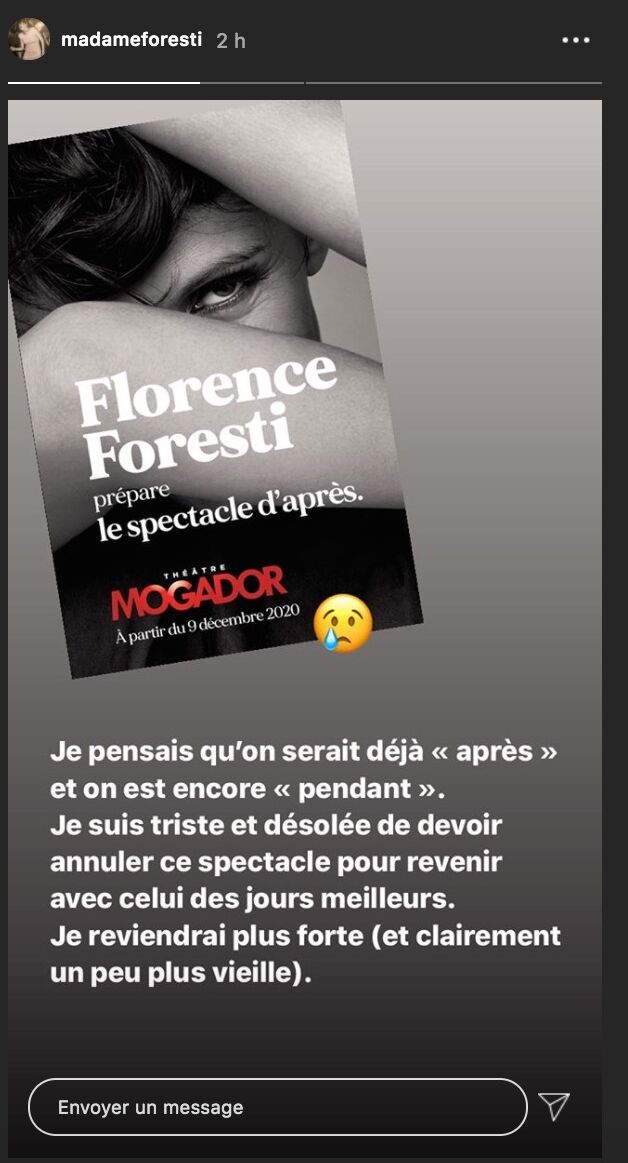
Task: Open madameforesti's profile picture
Action: tap(29, 39)
